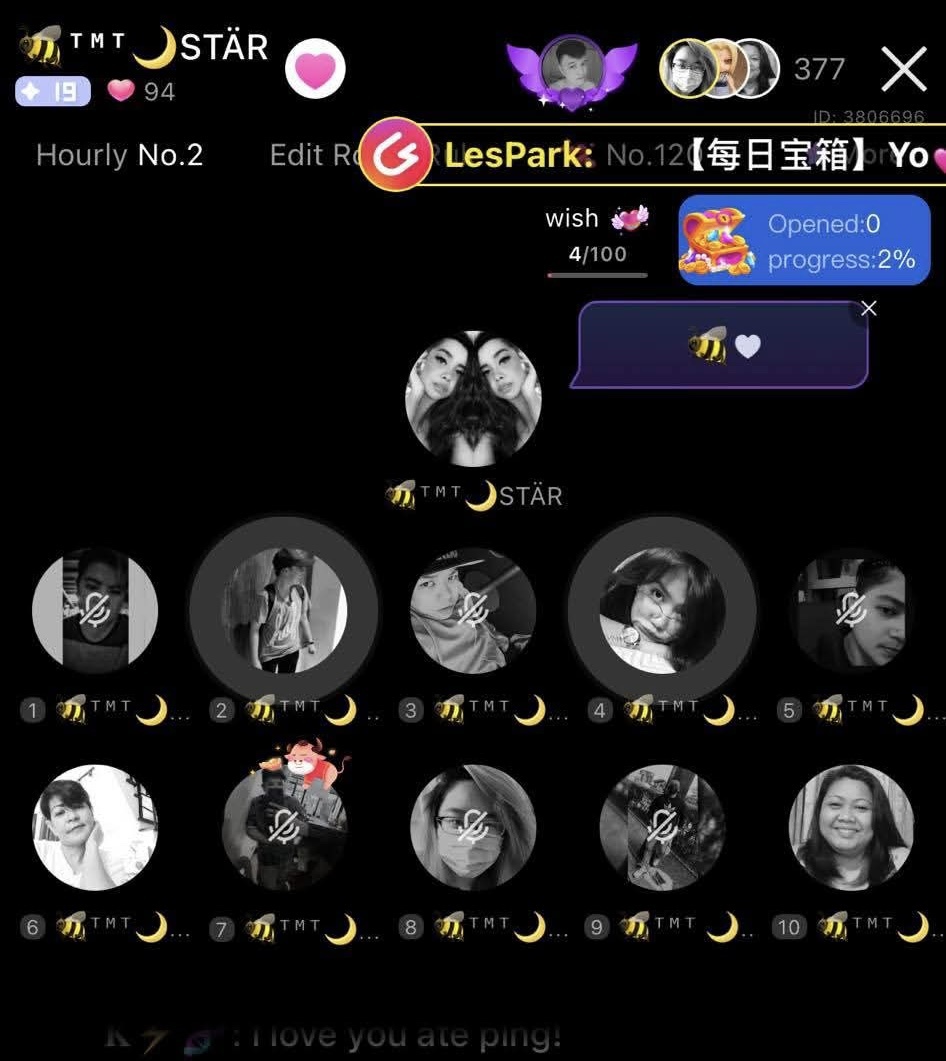The image size is (946, 1061).
Task: Select the guest in seat 7
Action: [284, 826]
